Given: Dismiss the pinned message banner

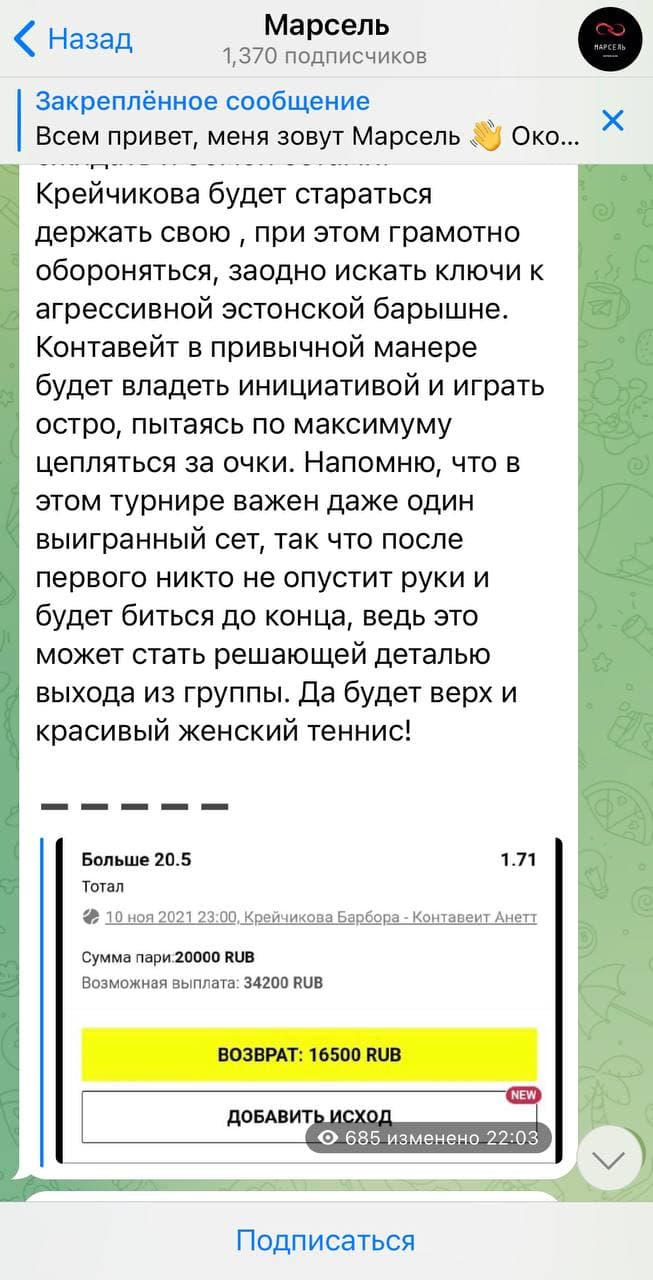Looking at the screenshot, I should tap(612, 121).
